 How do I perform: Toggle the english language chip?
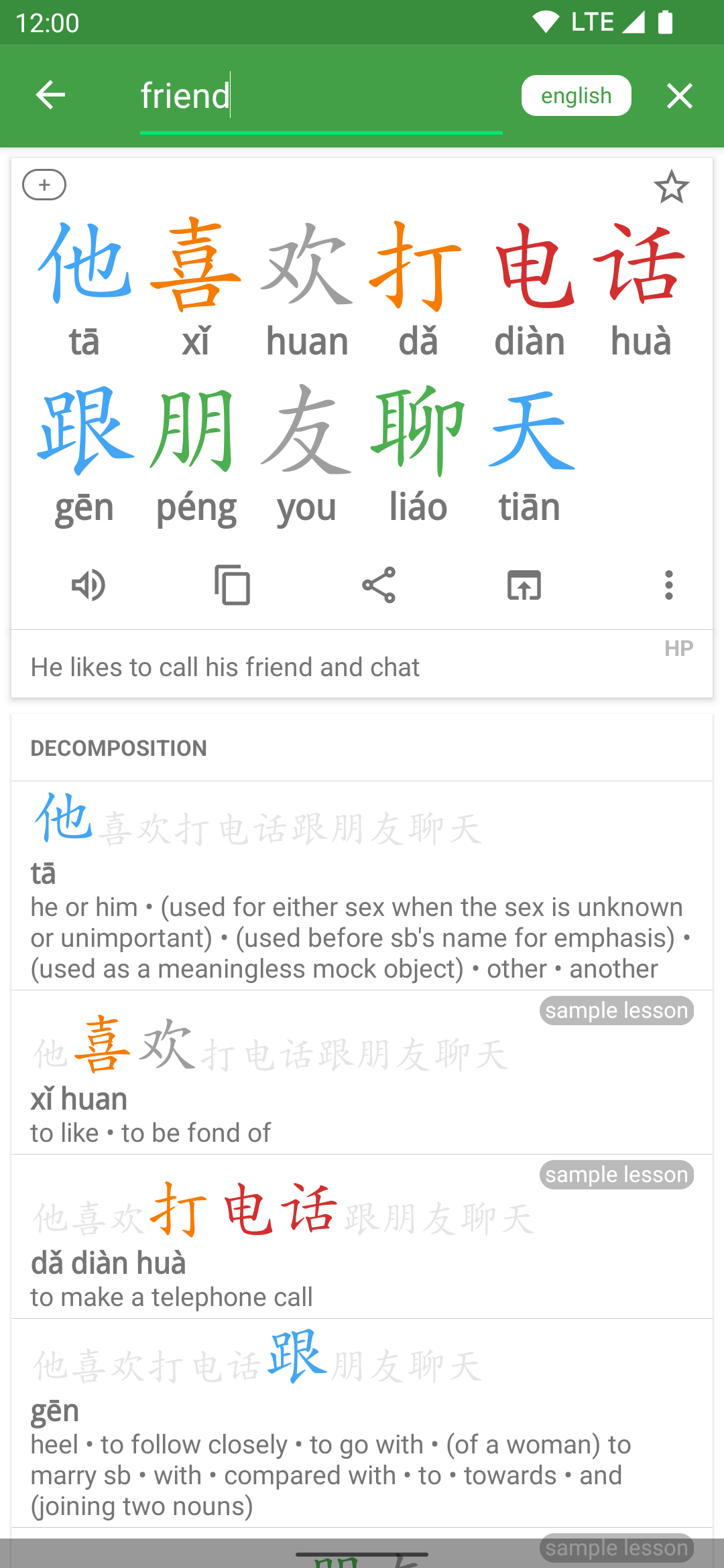pos(576,96)
